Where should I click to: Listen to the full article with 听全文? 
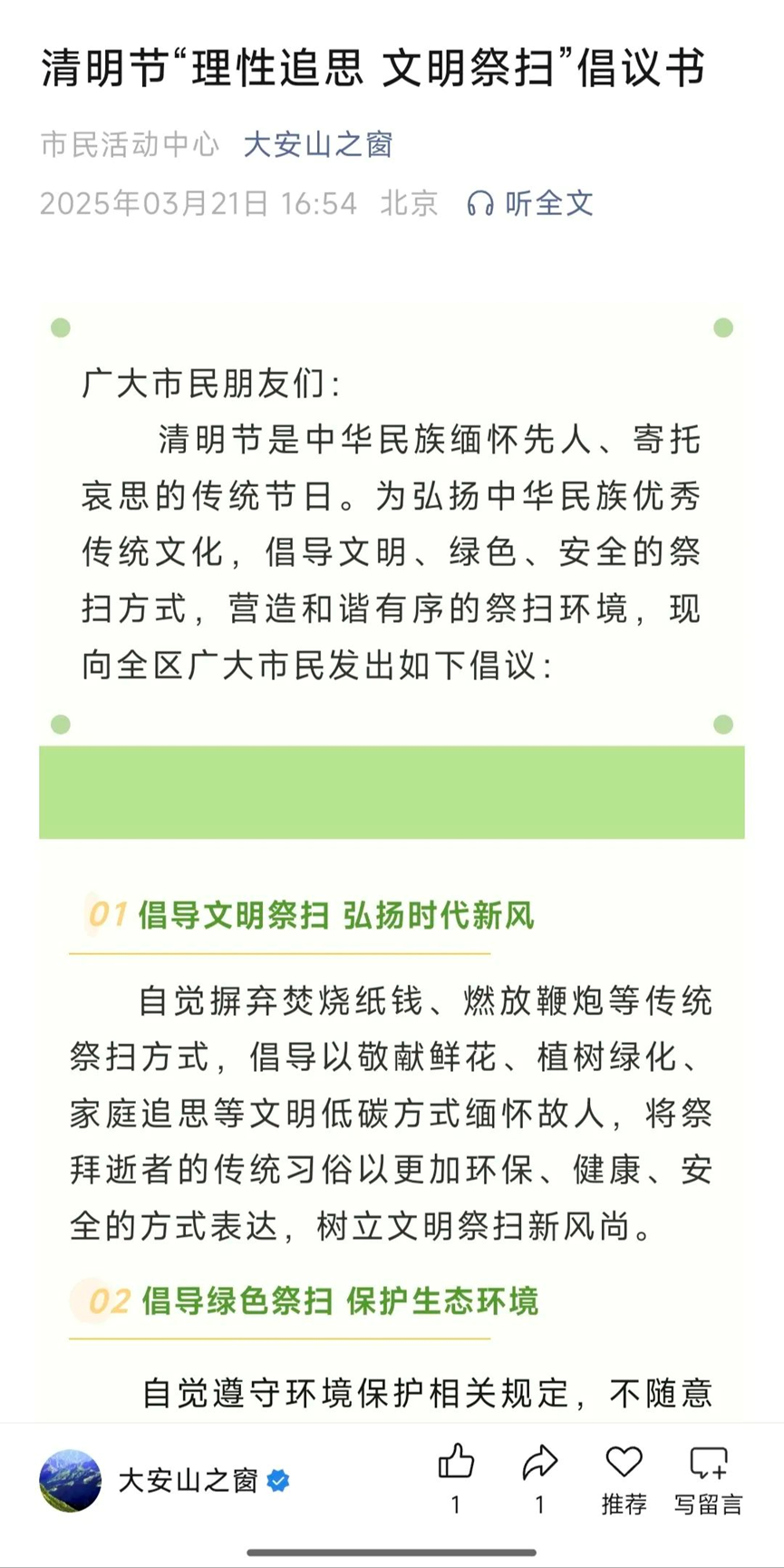click(530, 203)
